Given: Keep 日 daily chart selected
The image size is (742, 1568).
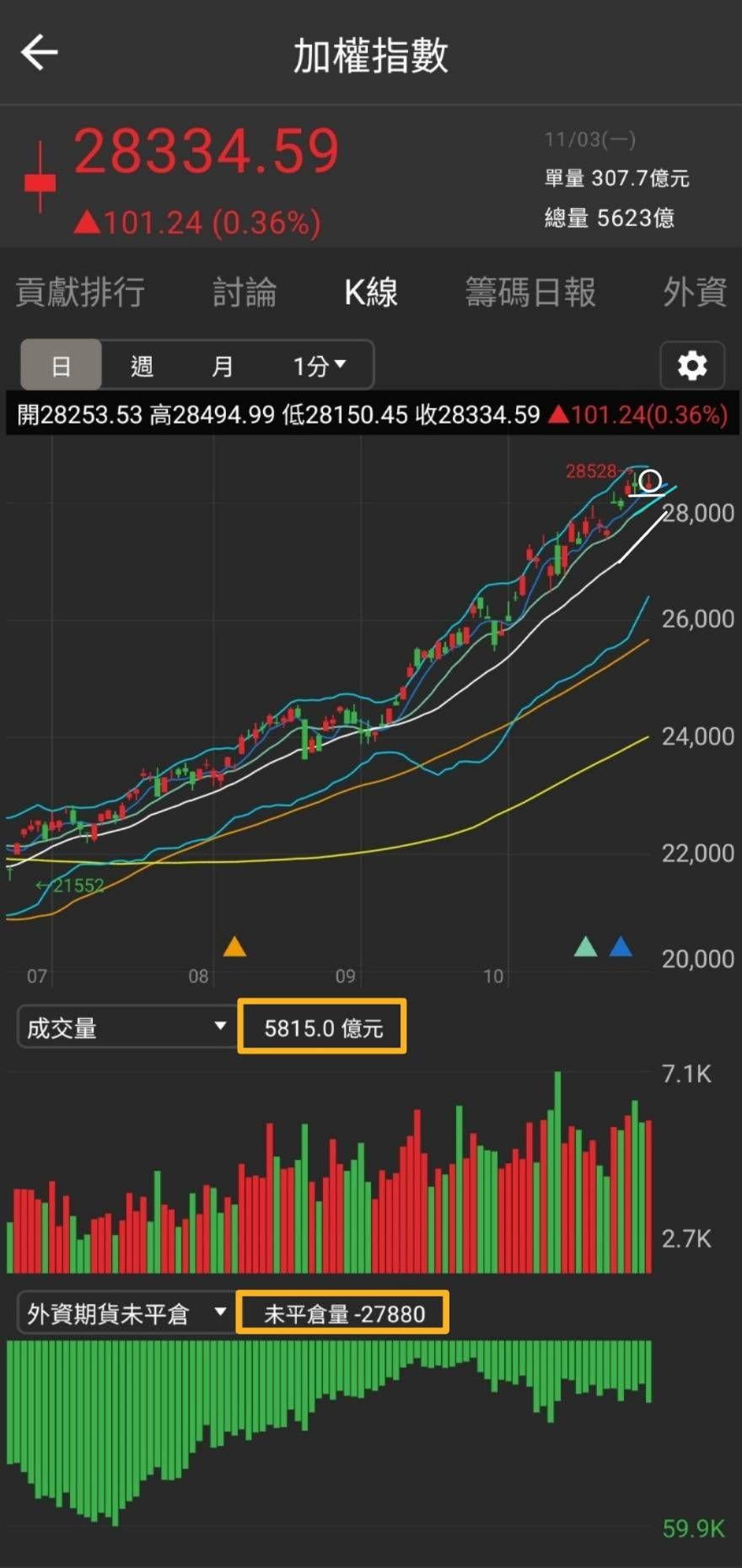Looking at the screenshot, I should [x=61, y=364].
